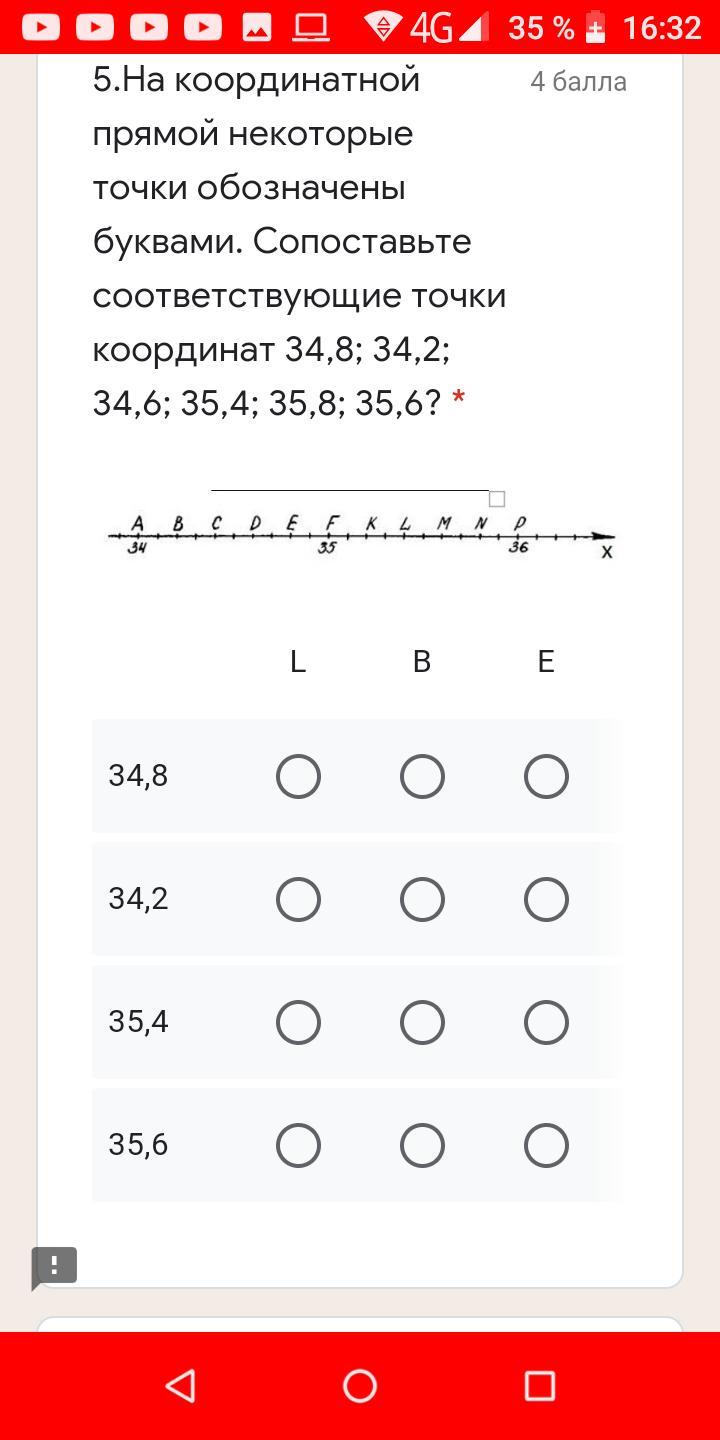The height and width of the screenshot is (1440, 720).
Task: Mark L in the 35,4 row
Action: (x=298, y=1022)
